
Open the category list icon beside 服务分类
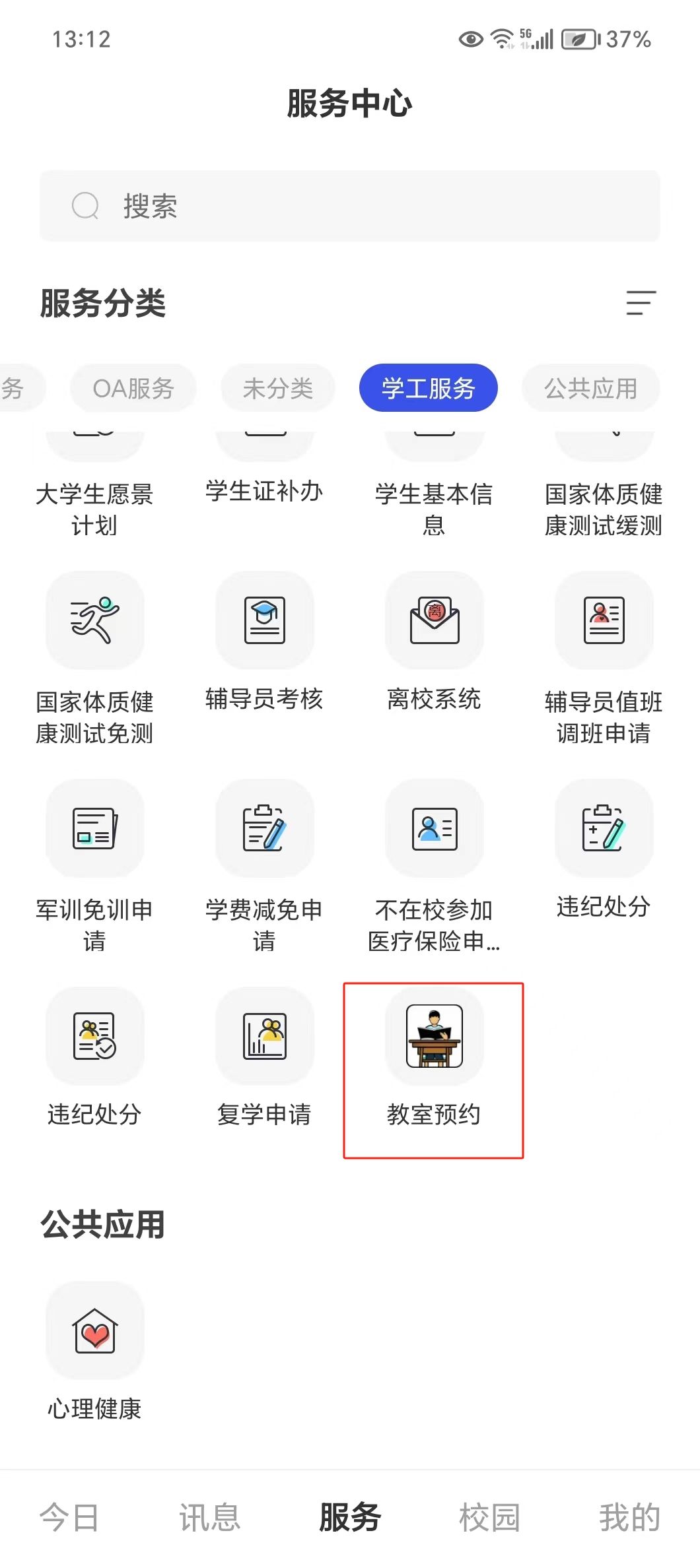click(x=640, y=303)
